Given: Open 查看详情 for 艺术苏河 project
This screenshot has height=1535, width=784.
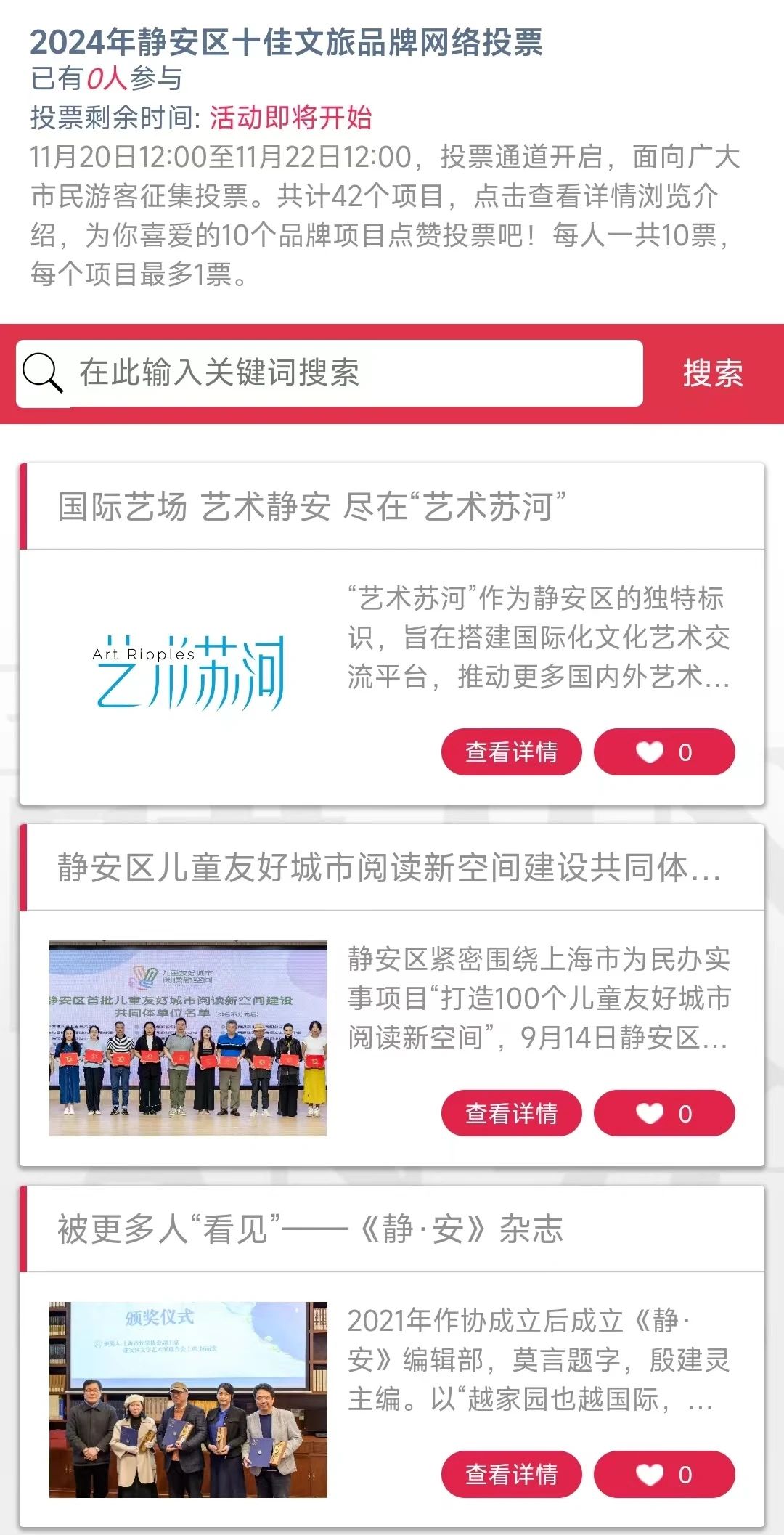Looking at the screenshot, I should [511, 752].
